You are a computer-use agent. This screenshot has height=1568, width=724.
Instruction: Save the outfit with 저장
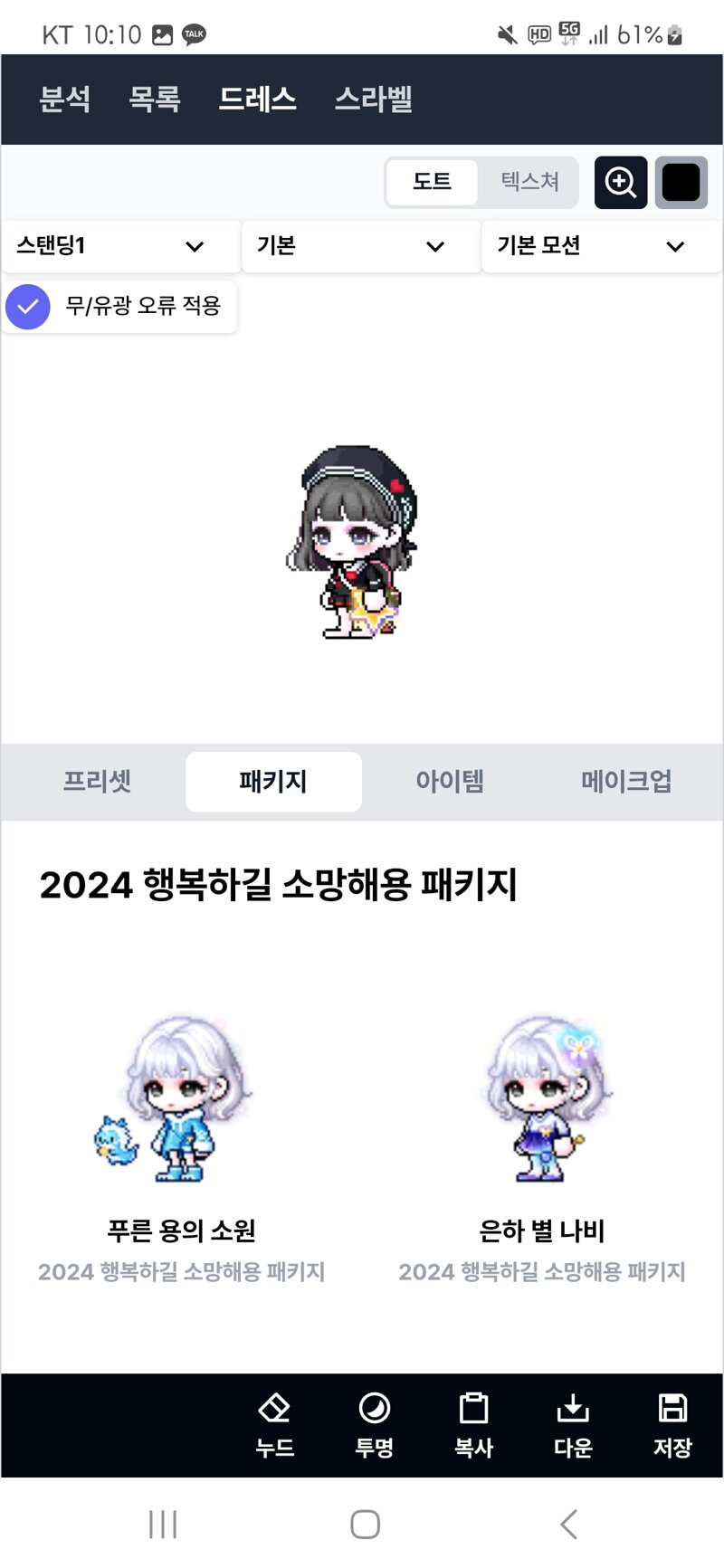point(672,1425)
